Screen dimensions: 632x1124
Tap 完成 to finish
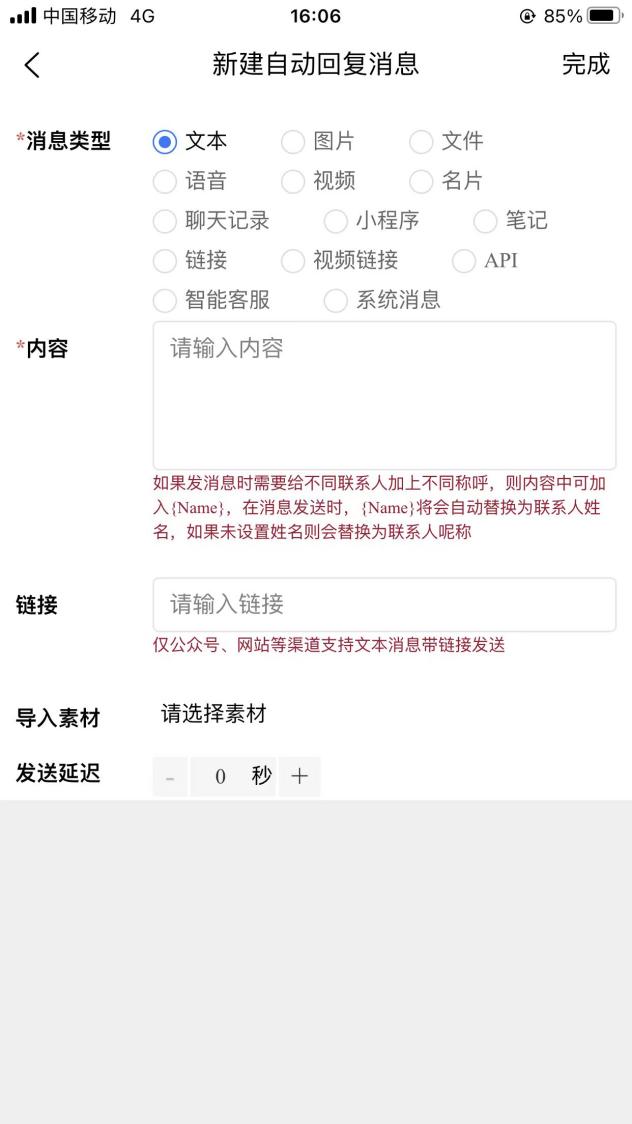(585, 65)
